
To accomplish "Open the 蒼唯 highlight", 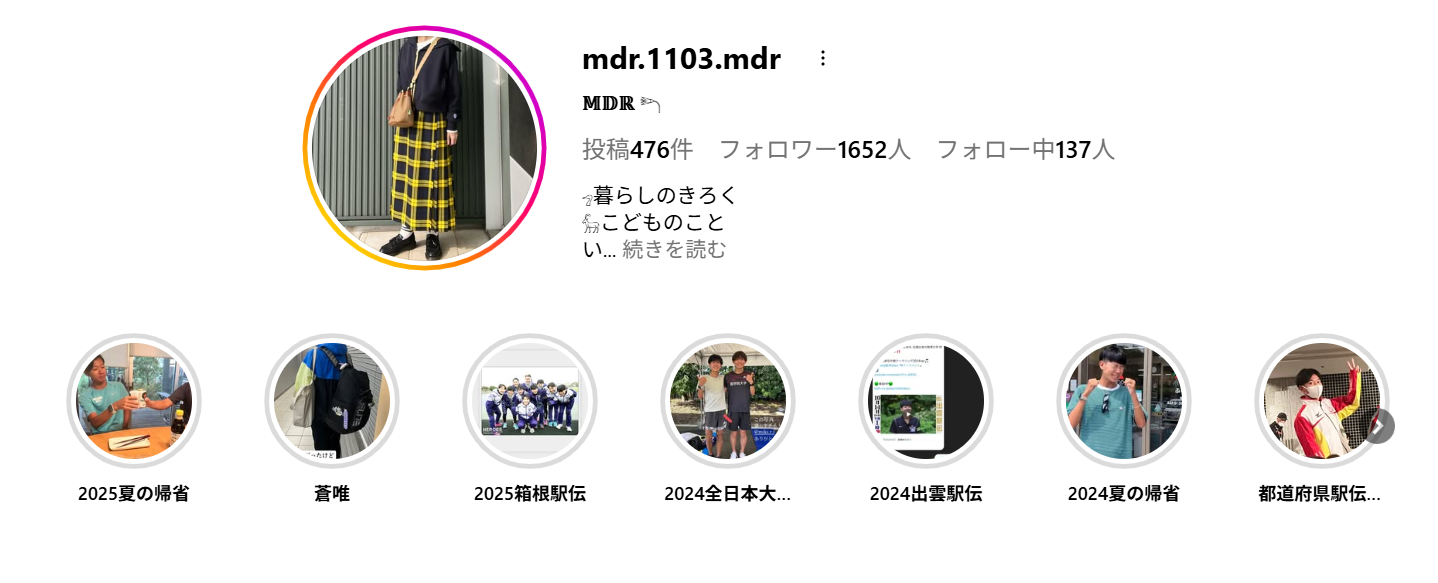I will pos(332,401).
